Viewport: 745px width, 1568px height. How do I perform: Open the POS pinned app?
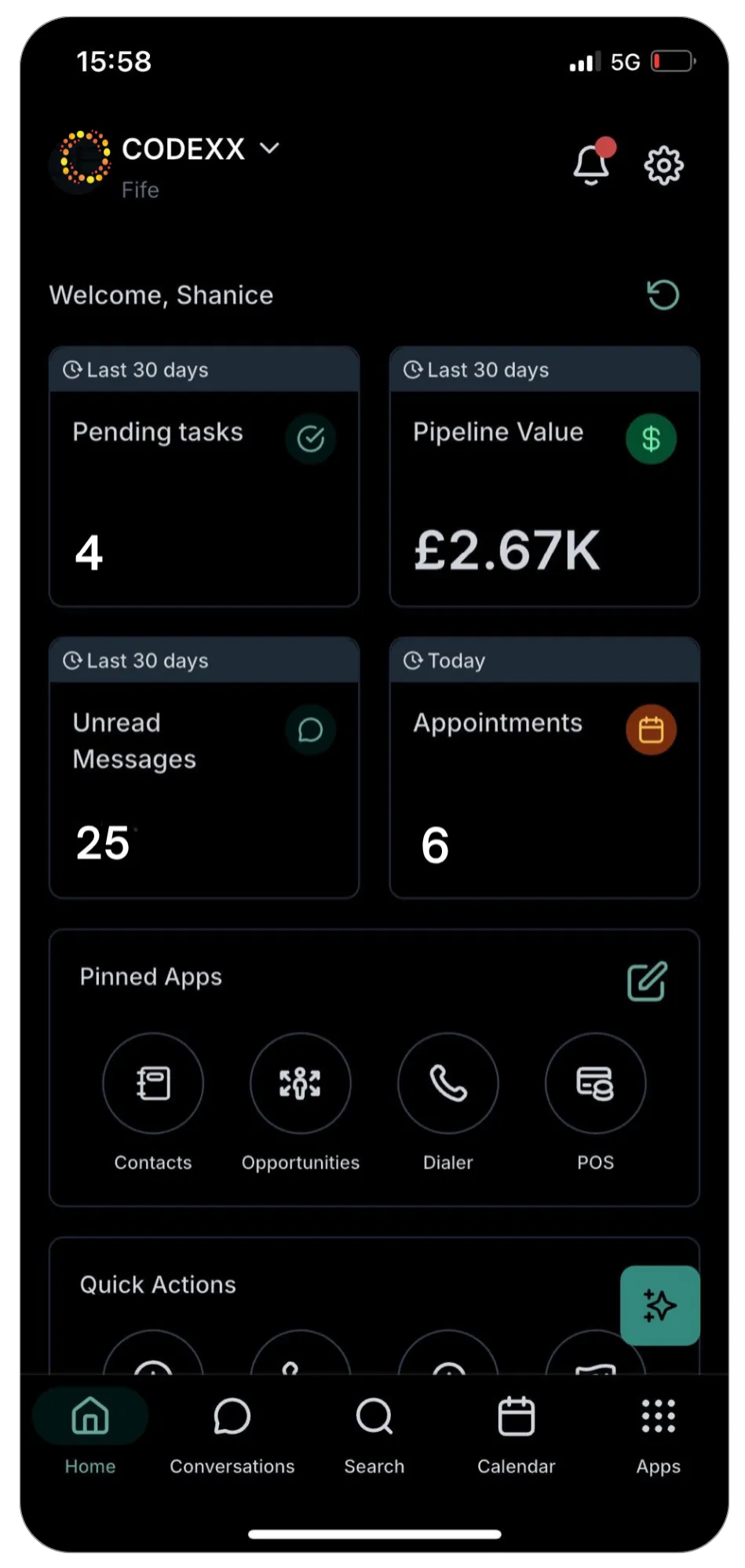point(595,1084)
